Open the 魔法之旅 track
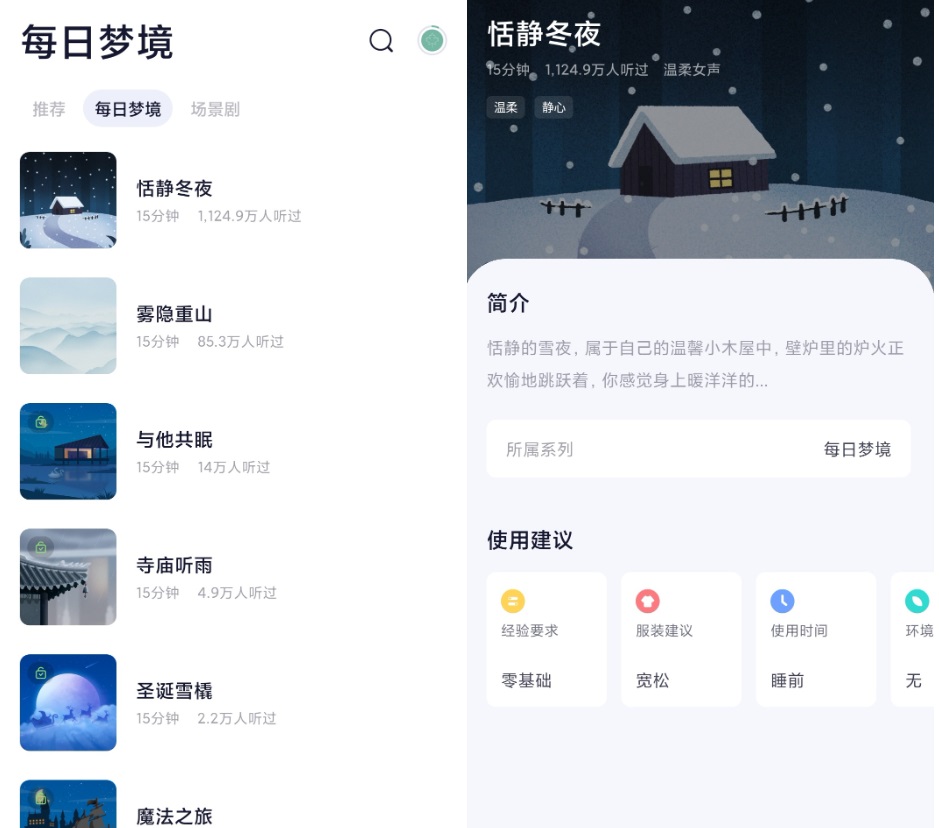 point(175,814)
